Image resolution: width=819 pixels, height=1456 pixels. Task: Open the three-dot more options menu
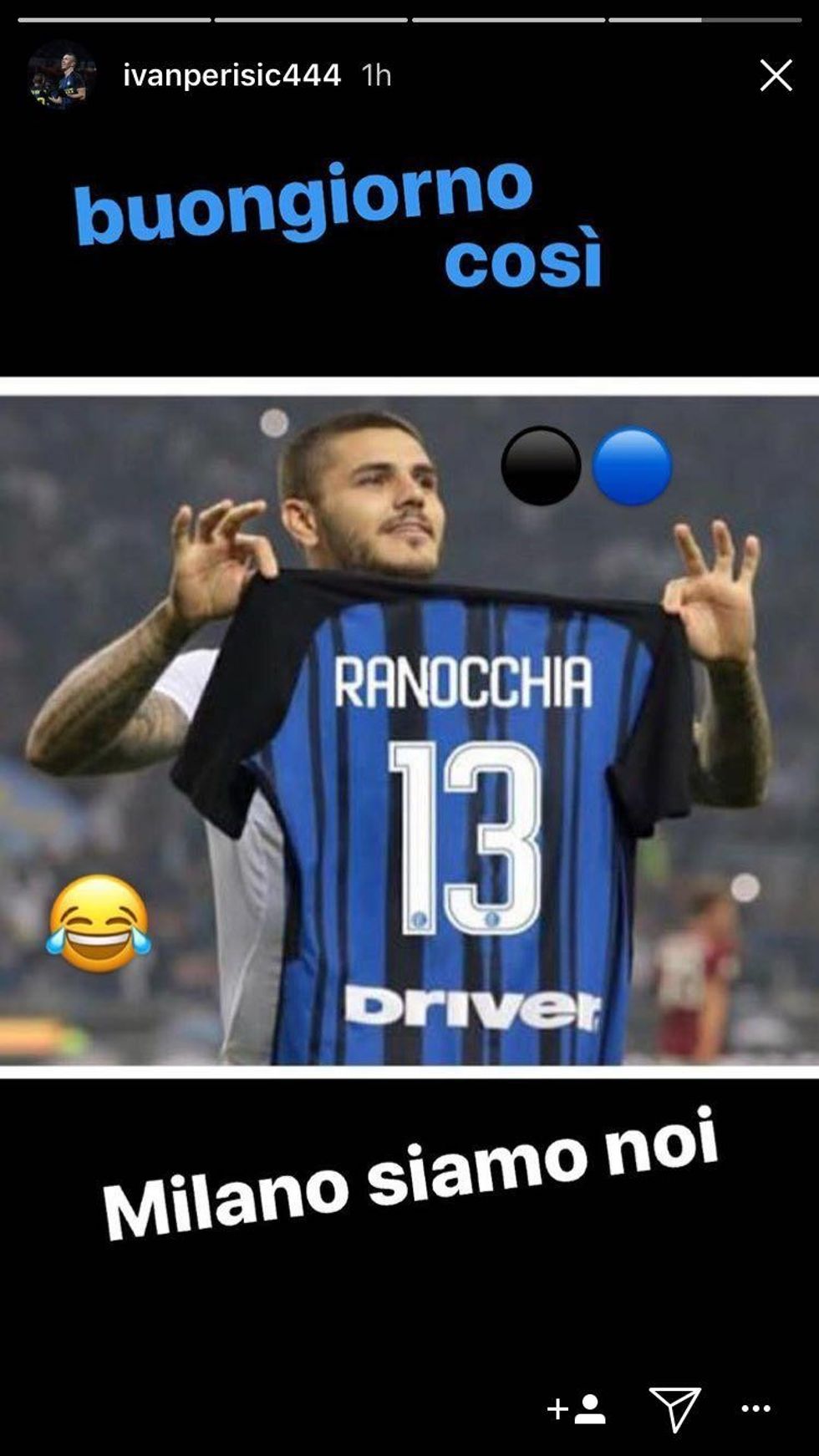[x=755, y=1409]
